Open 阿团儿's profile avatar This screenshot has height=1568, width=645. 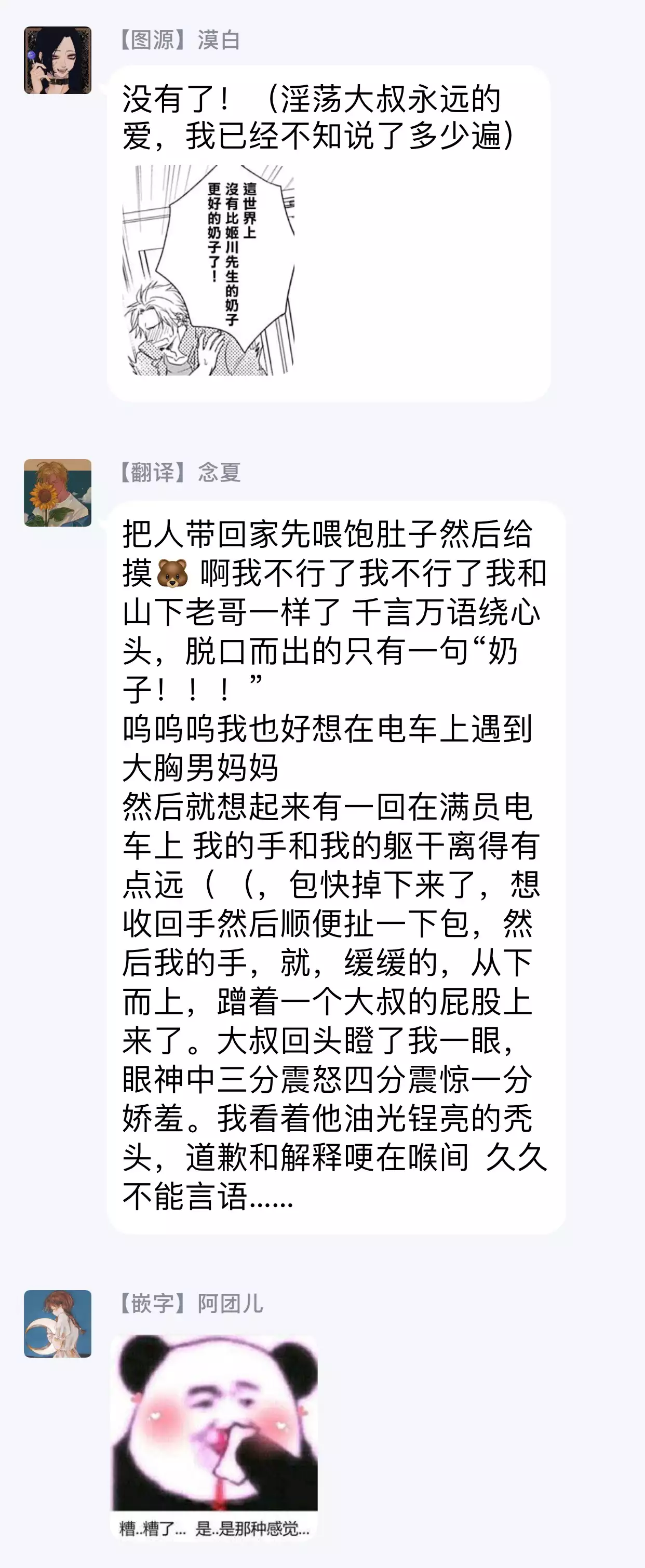tap(57, 1323)
